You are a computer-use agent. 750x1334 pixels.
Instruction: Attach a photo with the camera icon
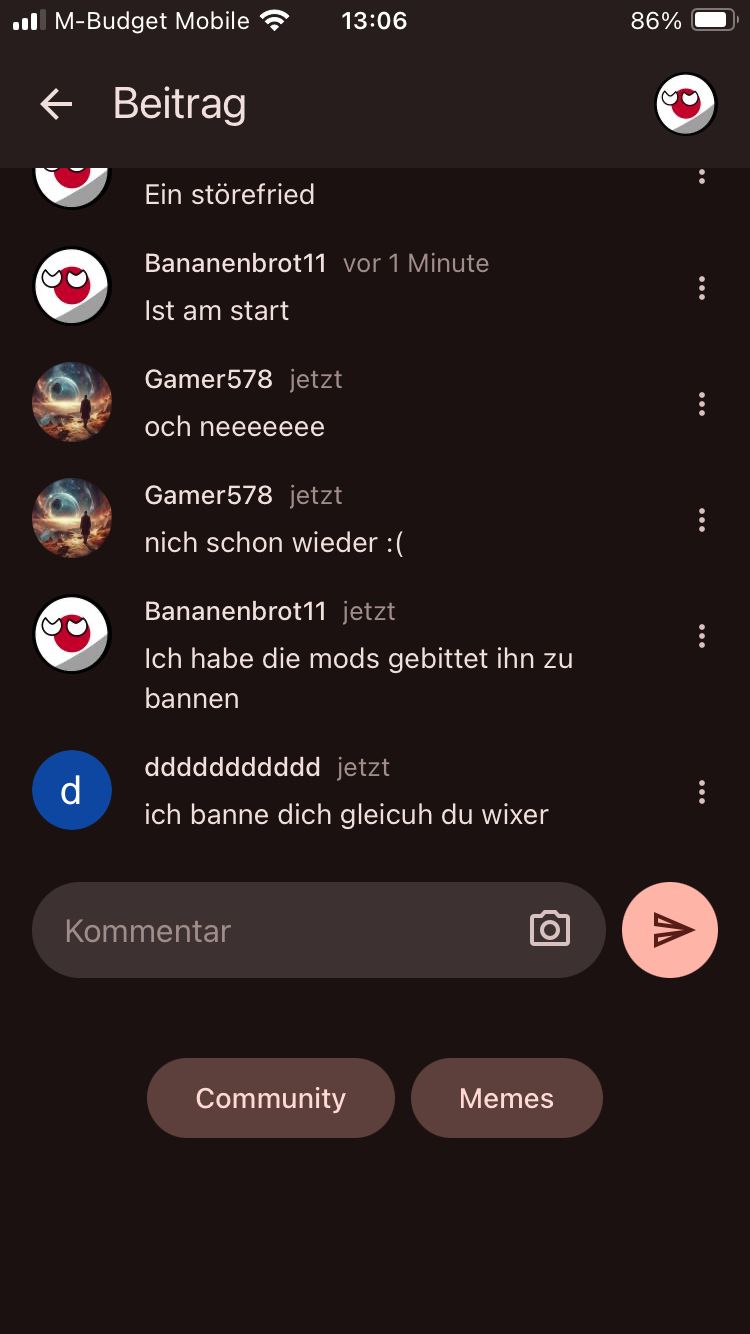tap(549, 930)
